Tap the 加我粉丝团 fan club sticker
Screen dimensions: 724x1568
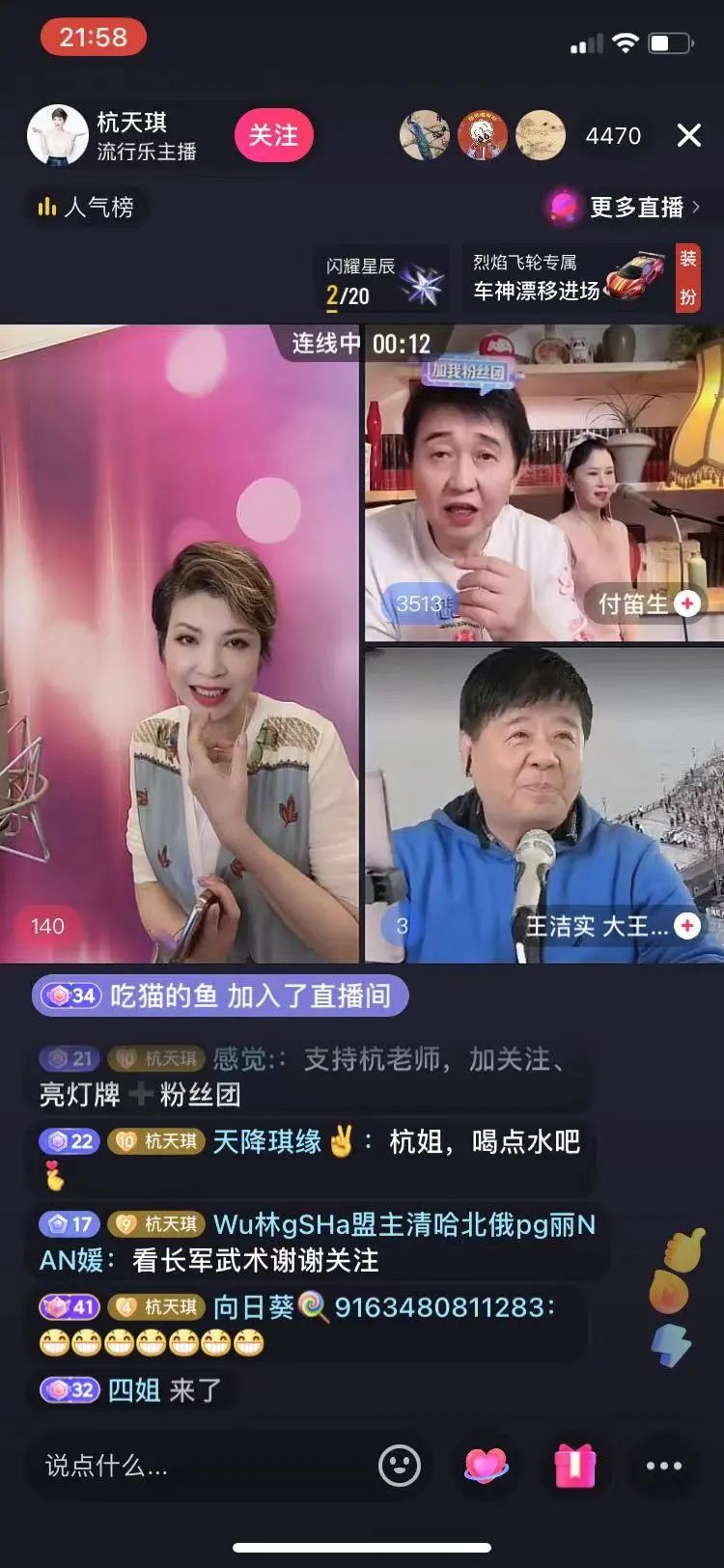click(468, 371)
